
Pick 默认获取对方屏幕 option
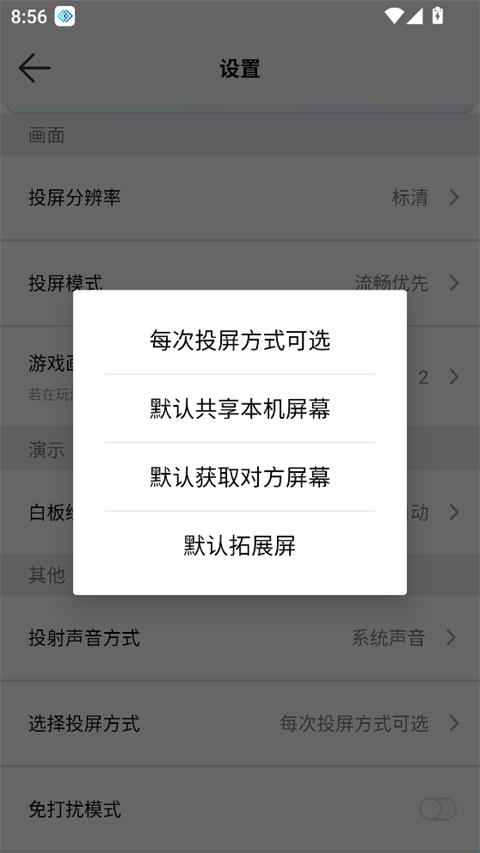point(240,477)
